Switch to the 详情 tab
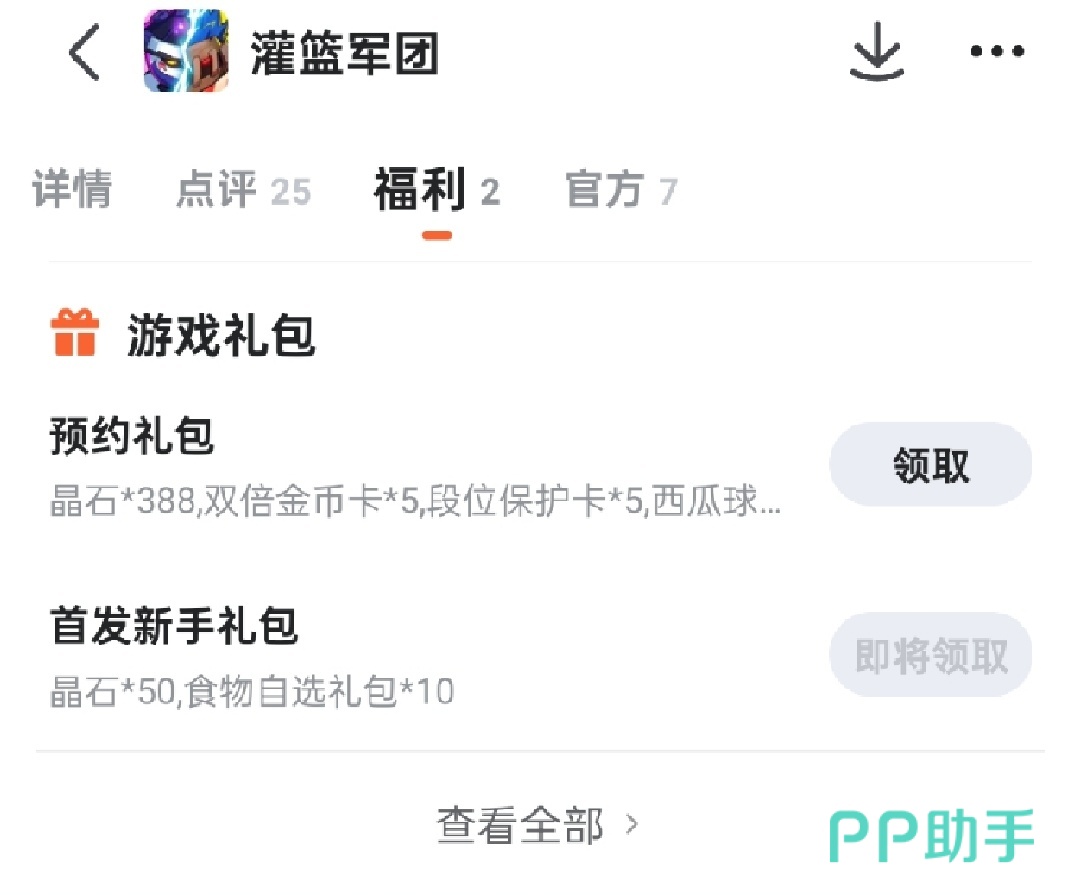1080x895 pixels. tap(72, 190)
